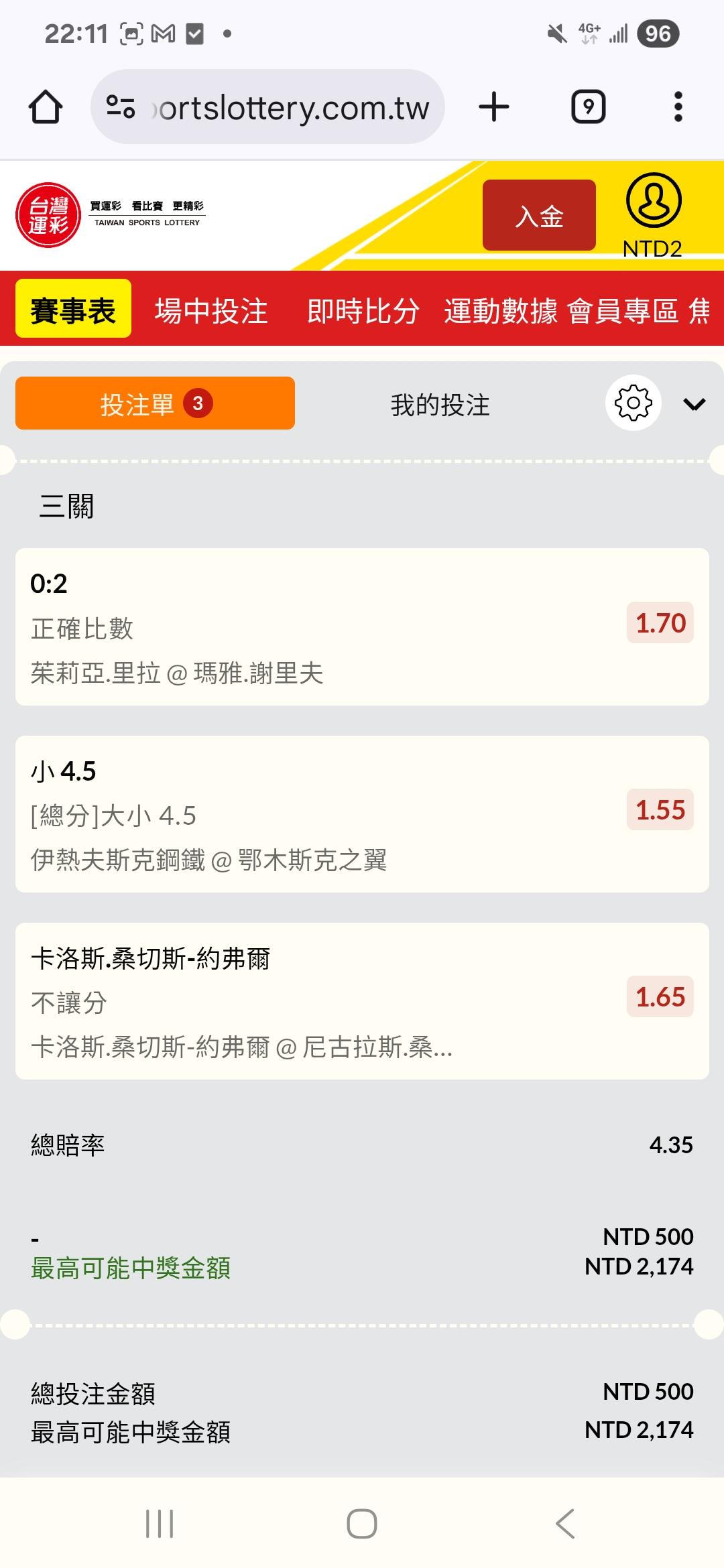Open the browser overflow menu

678,107
